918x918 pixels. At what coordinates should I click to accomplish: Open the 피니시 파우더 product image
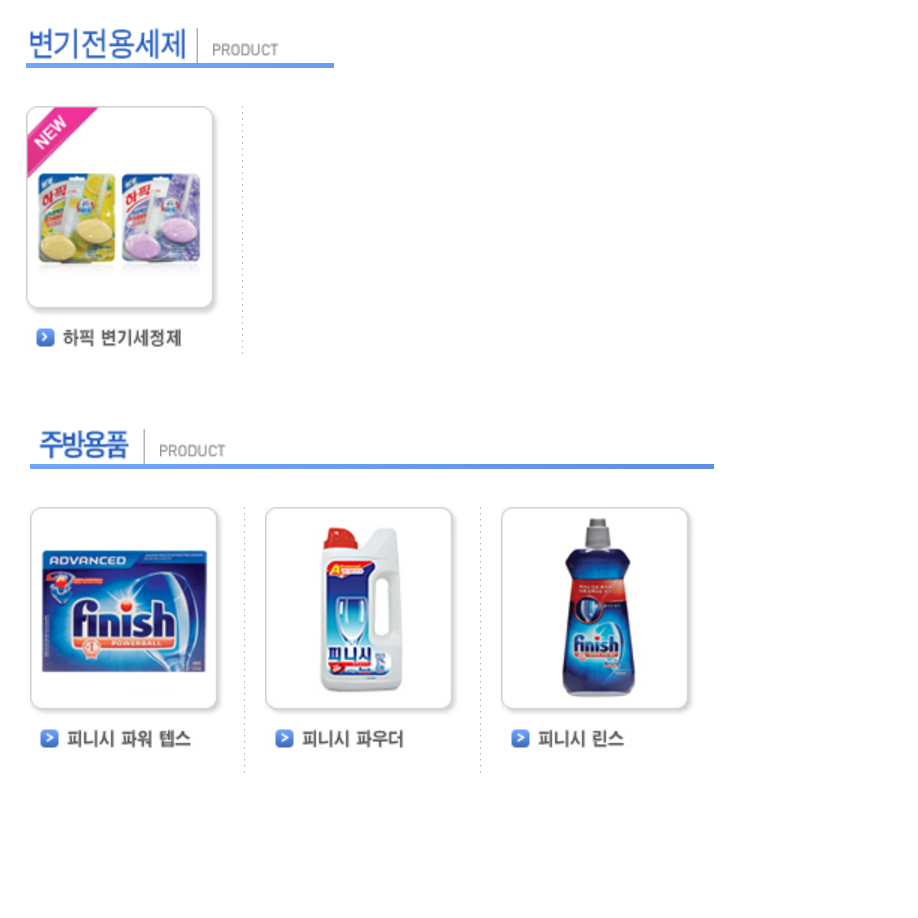pyautogui.click(x=358, y=608)
